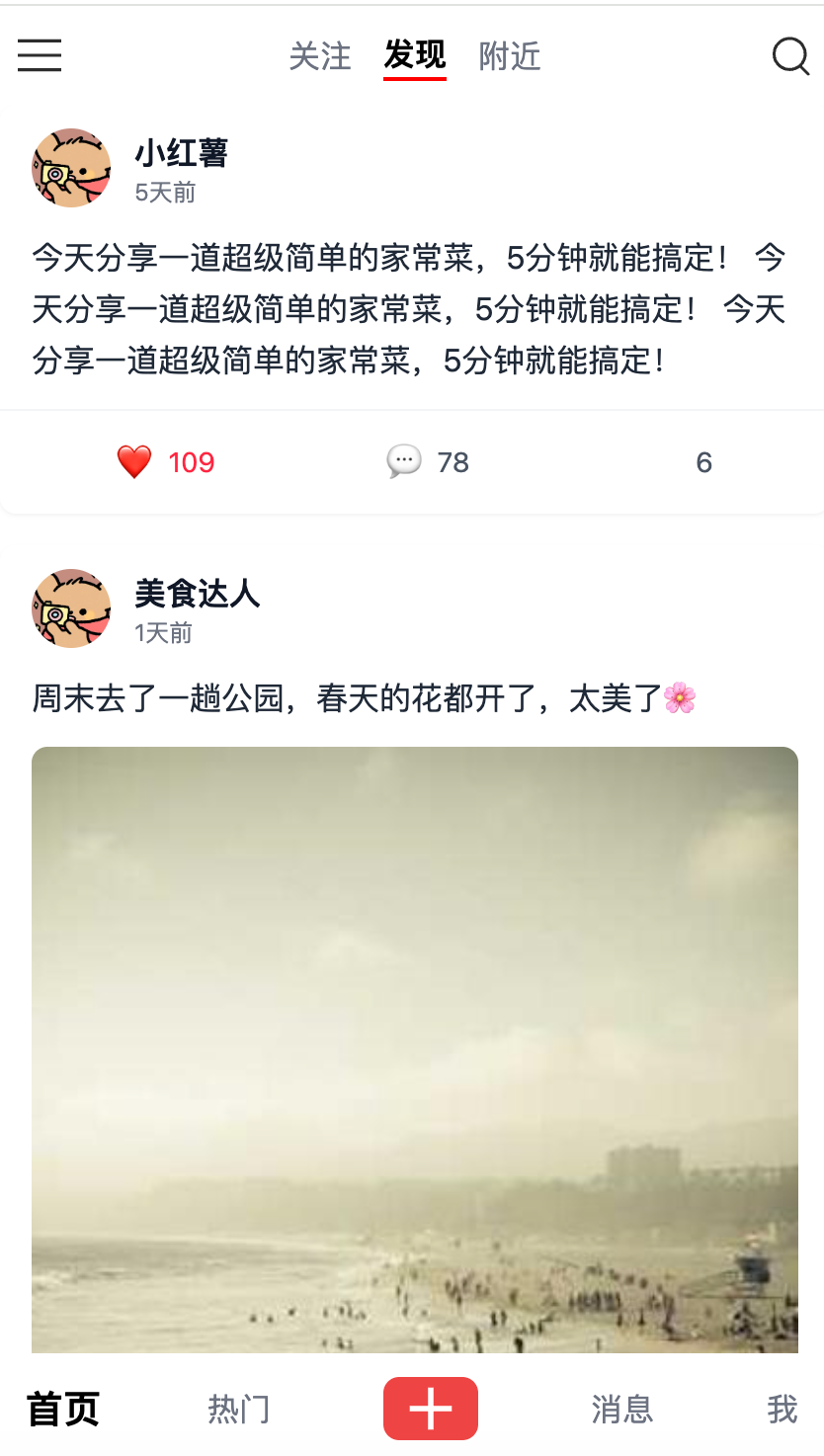Open the hamburger drawer menu
This screenshot has width=824, height=1456.
tap(40, 55)
